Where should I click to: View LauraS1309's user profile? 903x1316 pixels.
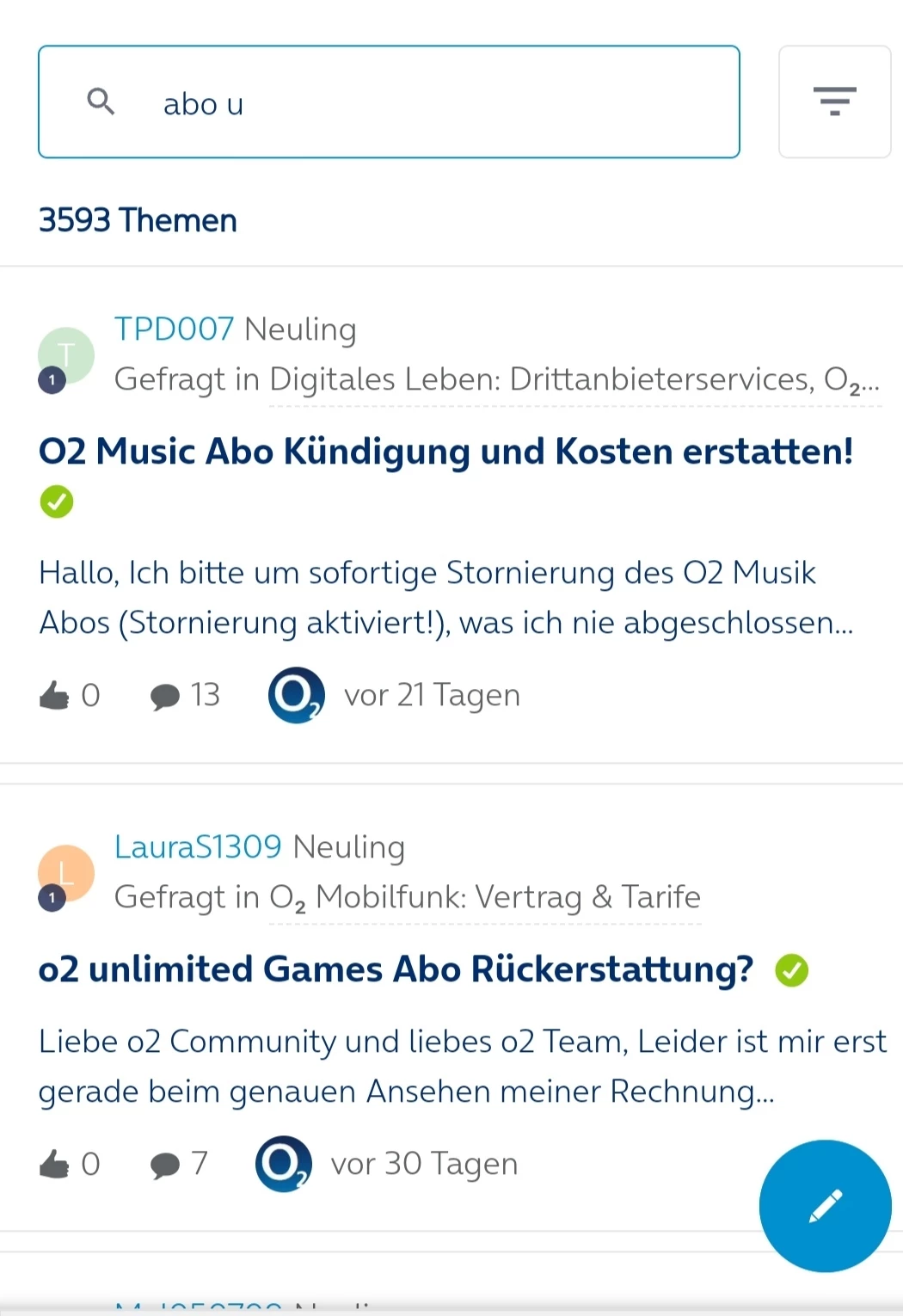point(198,846)
